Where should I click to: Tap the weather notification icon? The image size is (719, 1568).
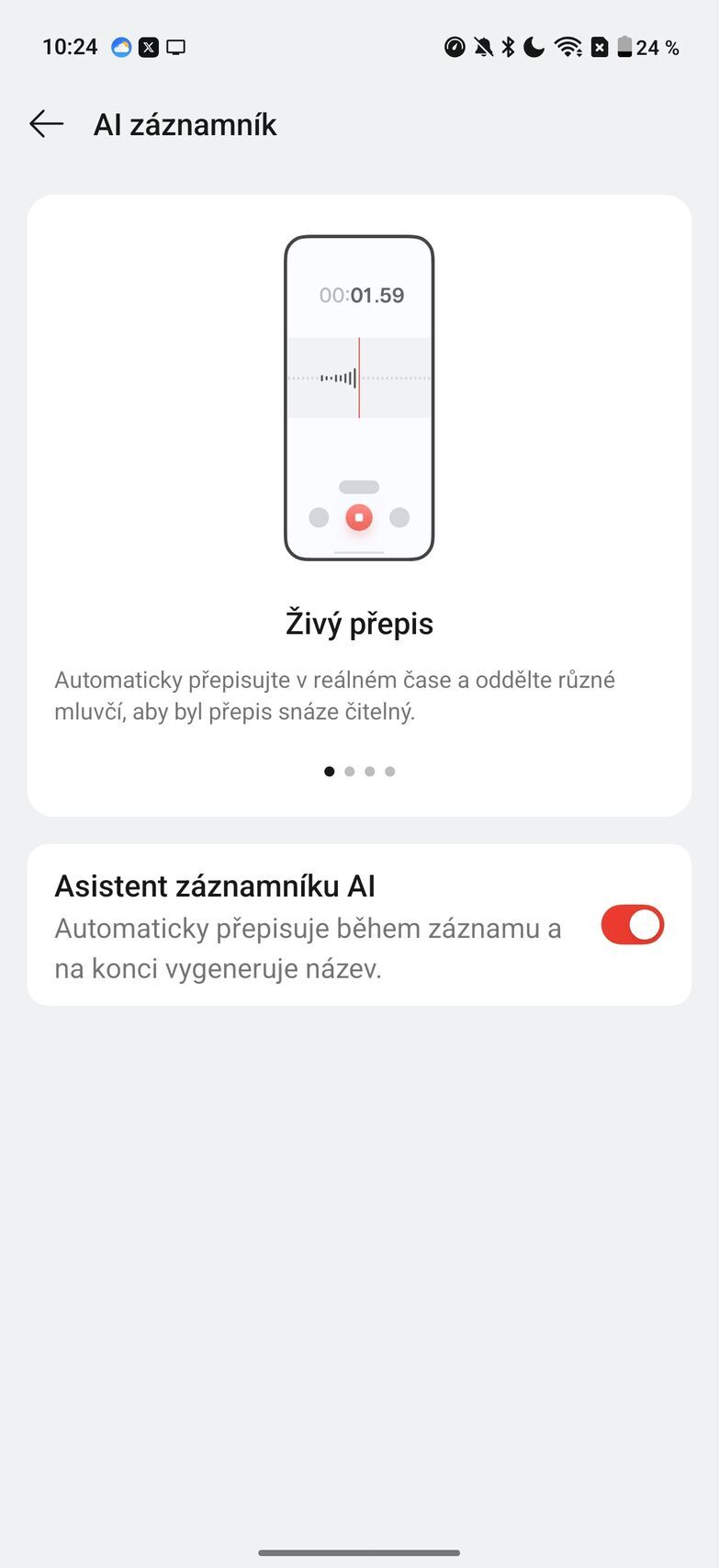[120, 46]
